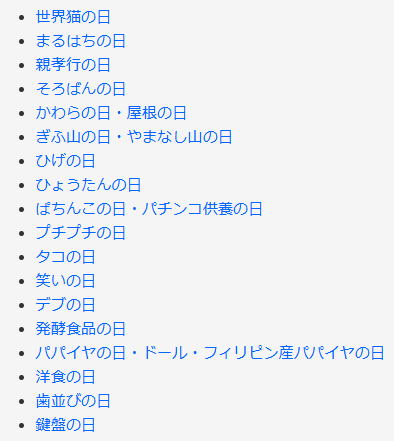Follow the 鍵盤の日 link

tap(65, 425)
